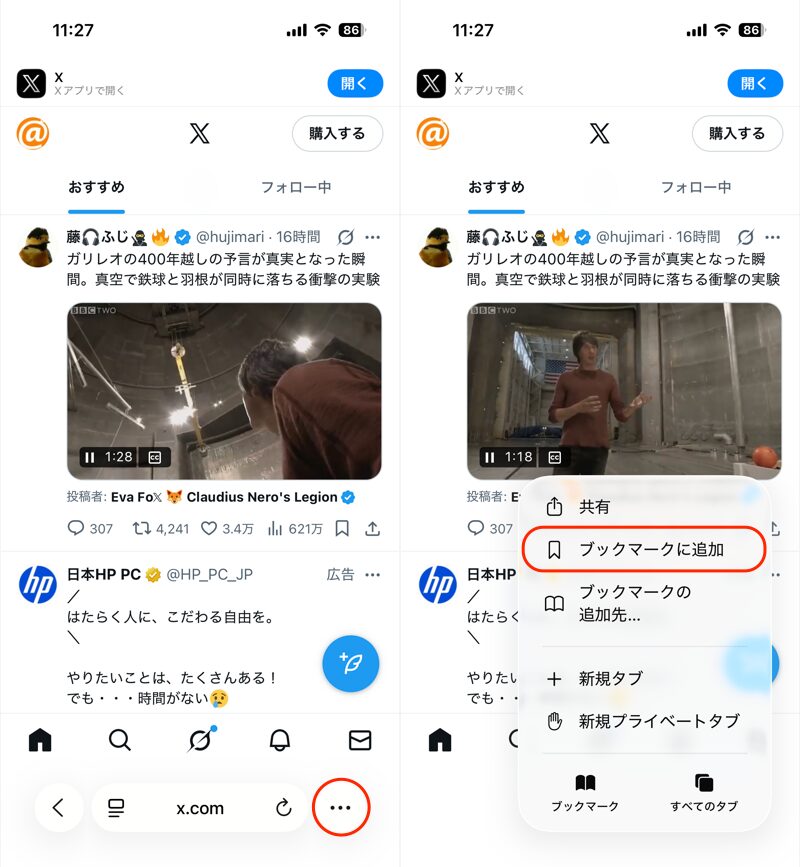Tap the x.com address bar

tap(200, 808)
